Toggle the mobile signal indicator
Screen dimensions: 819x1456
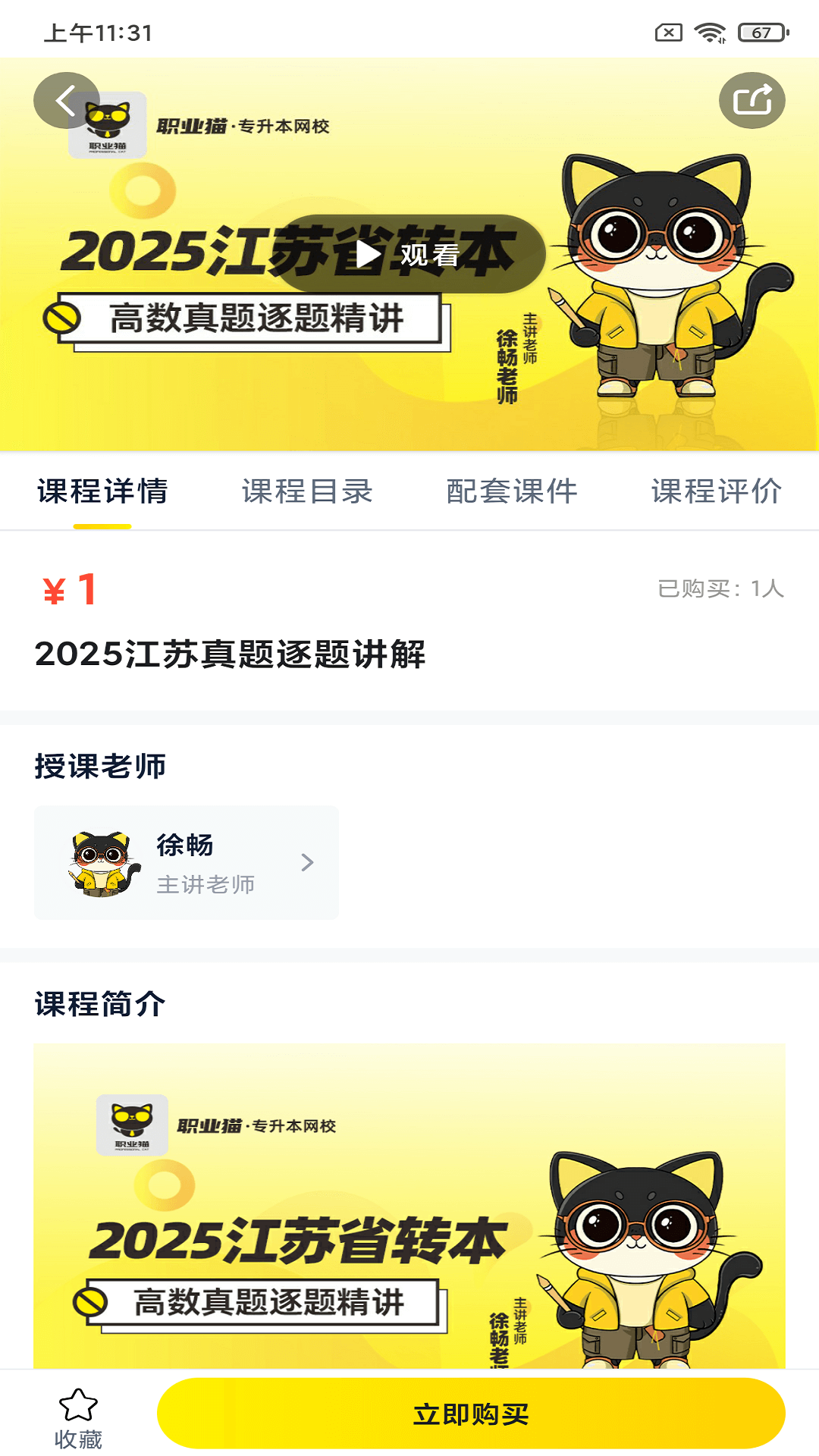[x=720, y=39]
